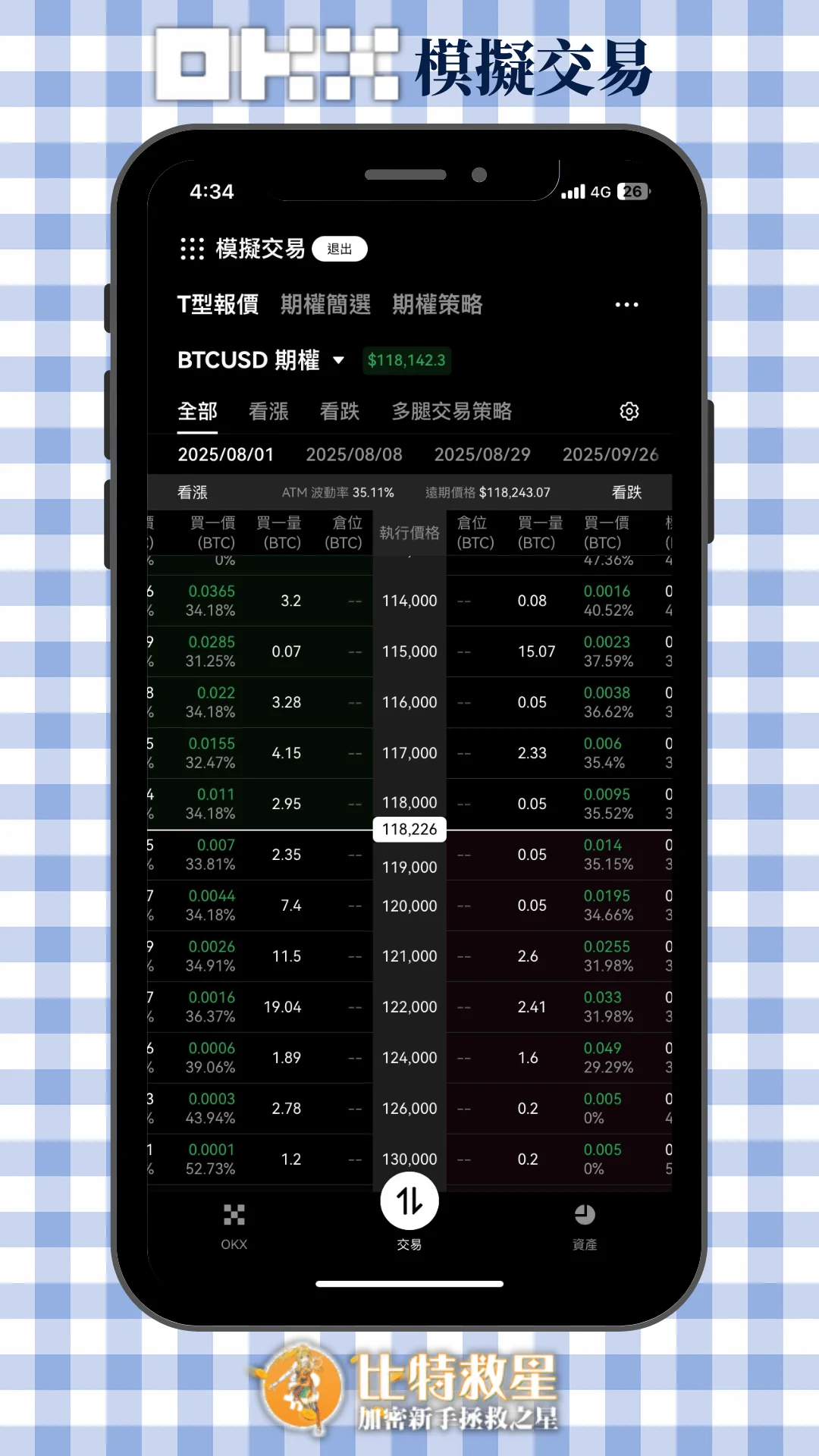Tap the 120,000 strike price cell
This screenshot has height=1456, width=819.
click(x=409, y=905)
